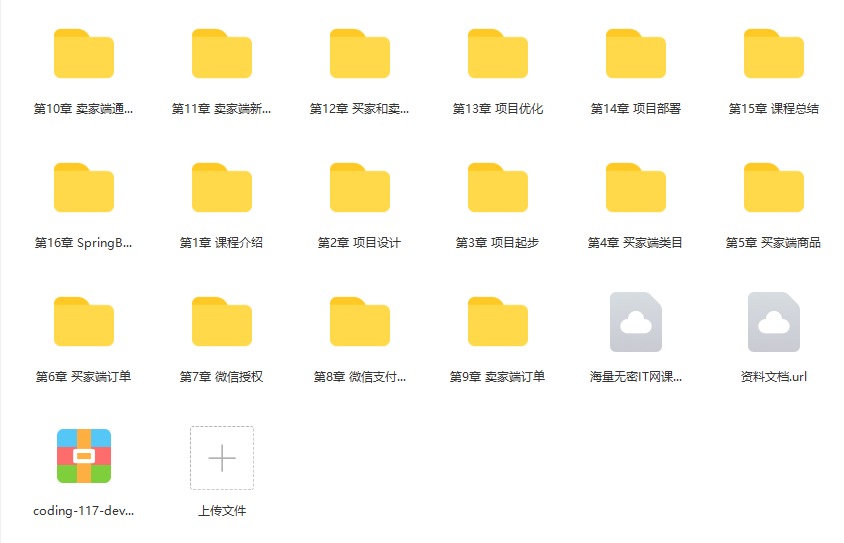Open the 第7章 微信授权 folder
This screenshot has width=844, height=543.
pos(222,322)
